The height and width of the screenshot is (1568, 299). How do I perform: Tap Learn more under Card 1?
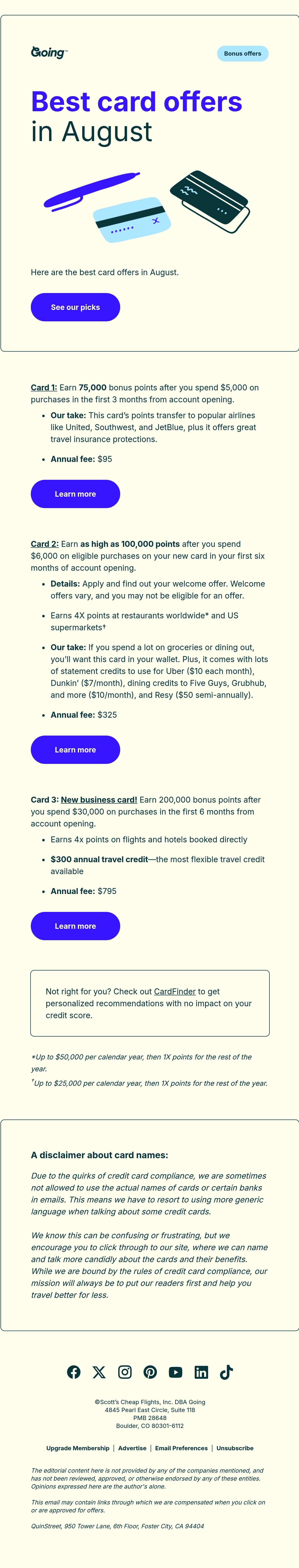point(75,494)
